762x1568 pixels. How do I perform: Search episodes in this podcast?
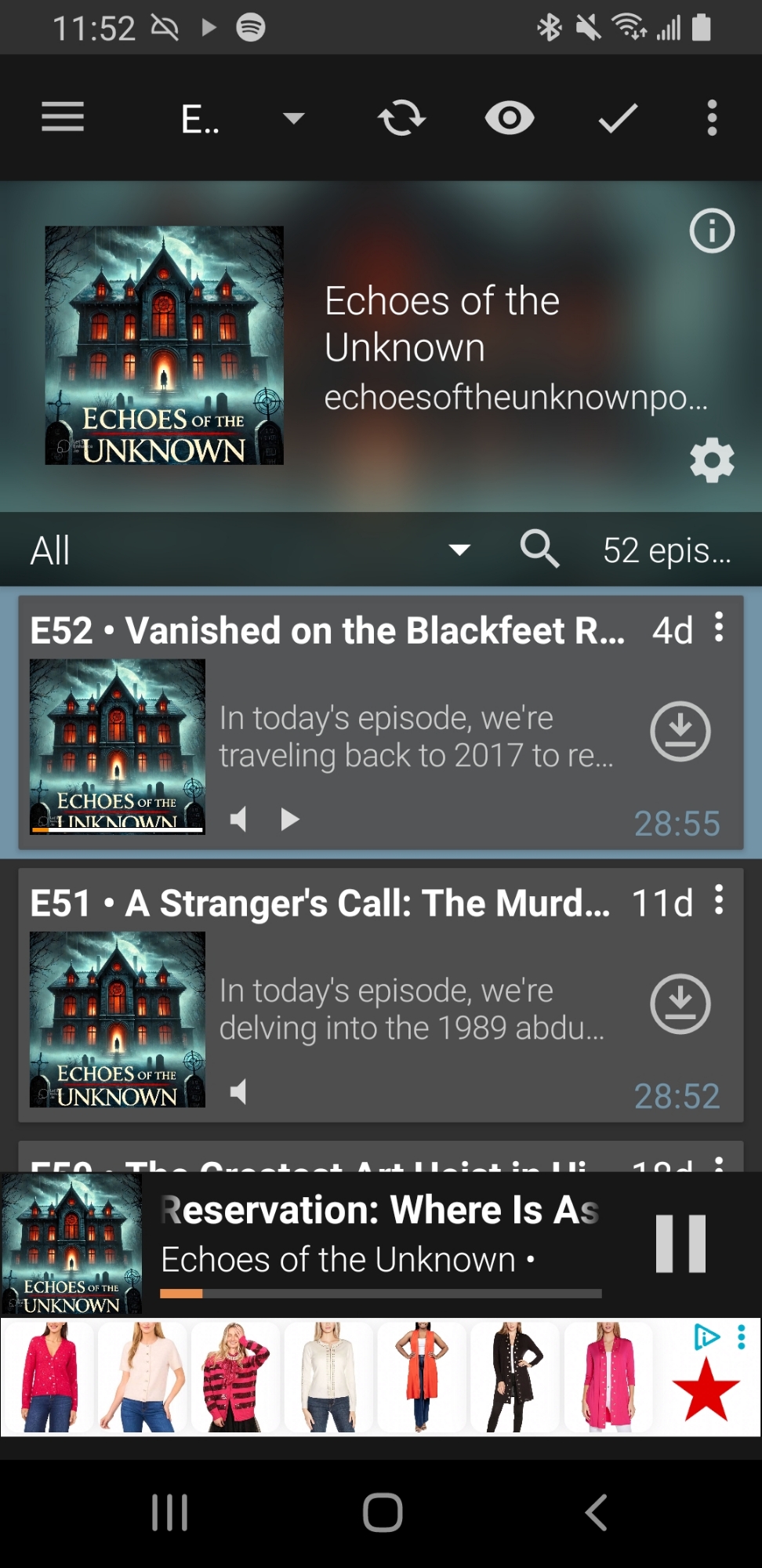coord(540,548)
